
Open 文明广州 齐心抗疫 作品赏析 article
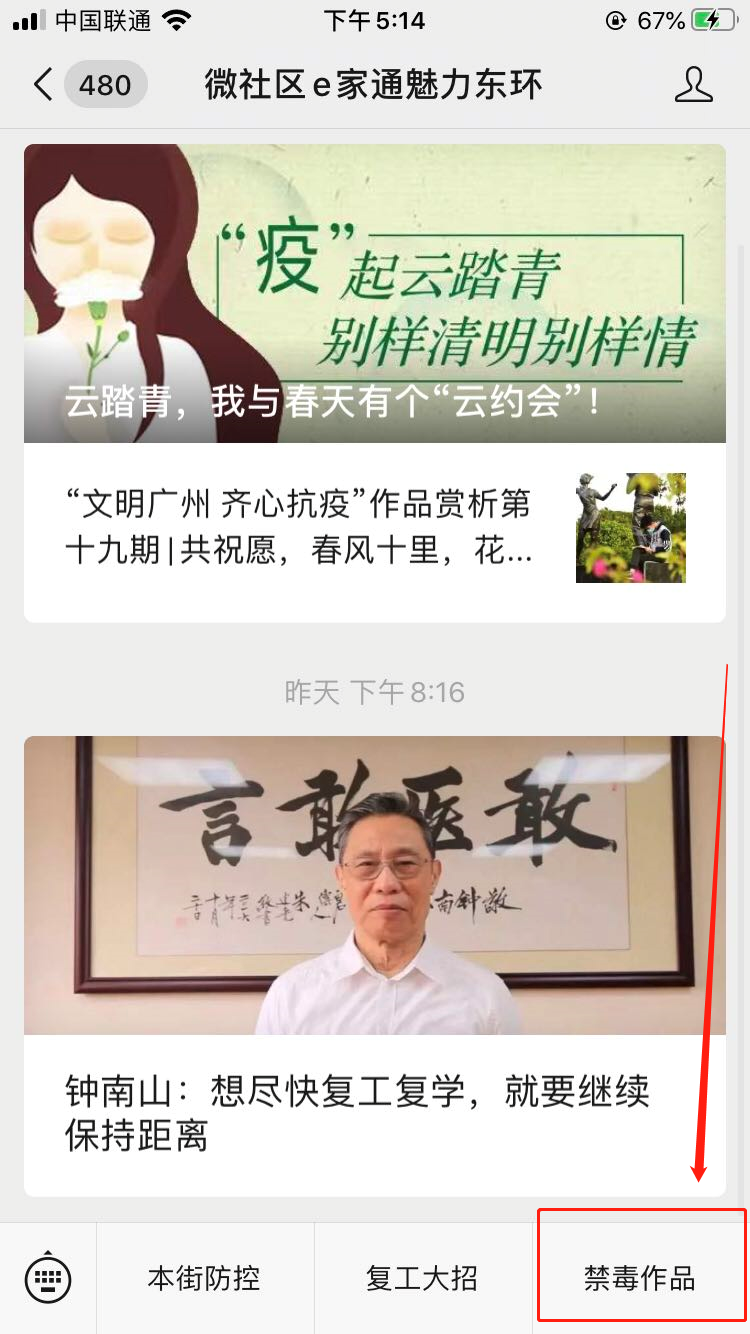[x=374, y=528]
